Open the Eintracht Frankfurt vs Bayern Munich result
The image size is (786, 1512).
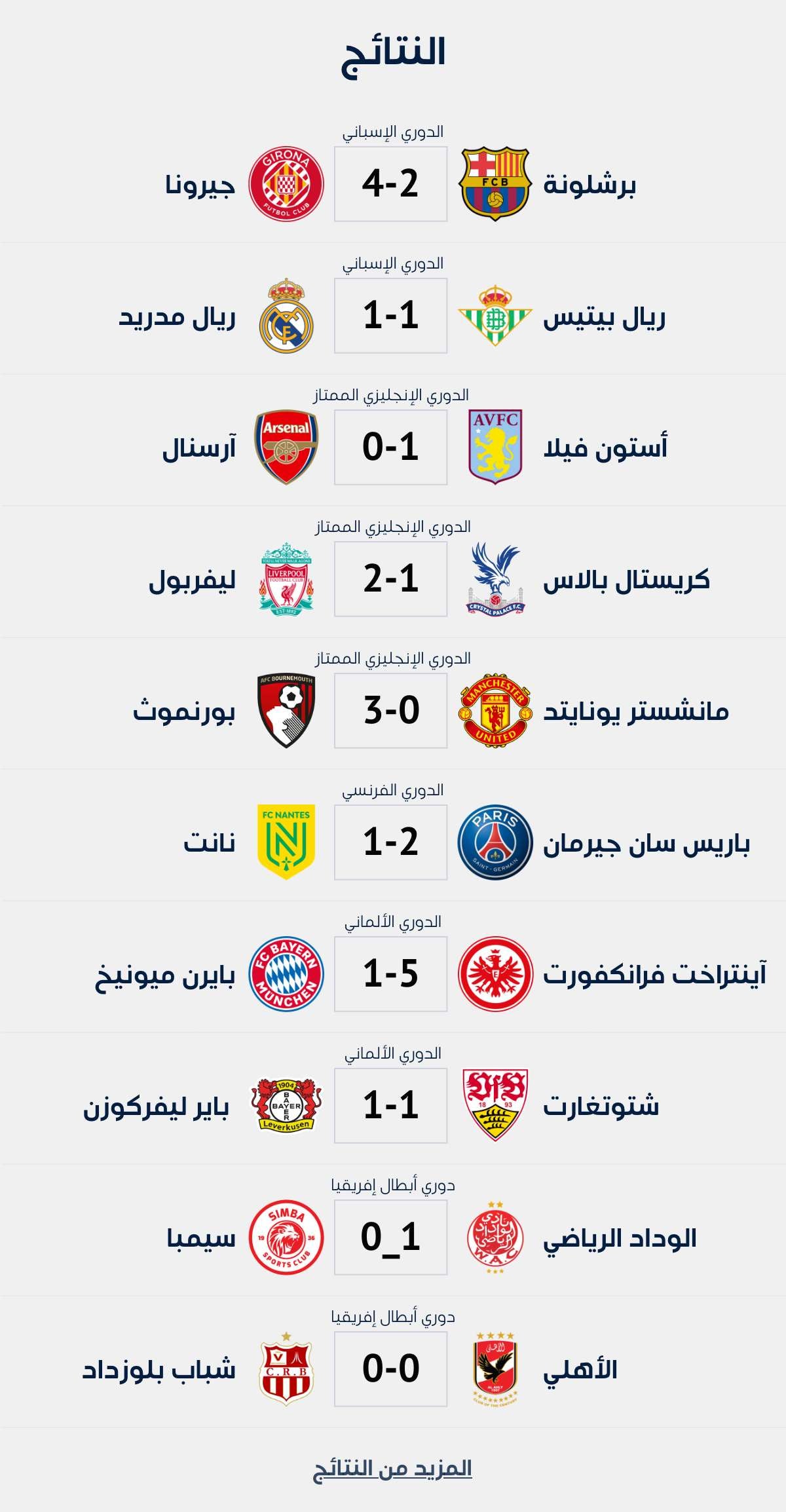click(391, 974)
